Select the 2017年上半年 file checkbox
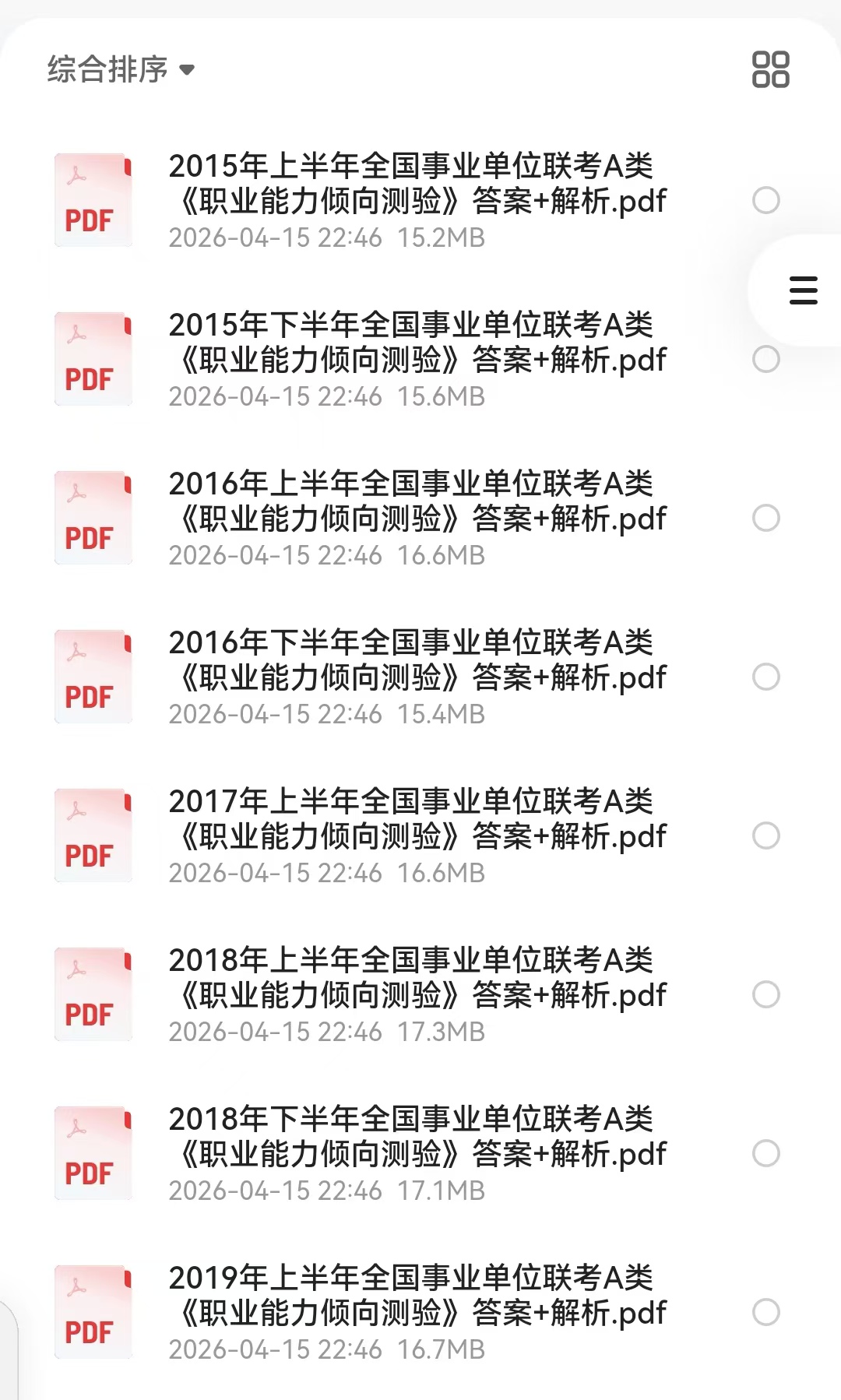The width and height of the screenshot is (841, 1400). click(766, 835)
